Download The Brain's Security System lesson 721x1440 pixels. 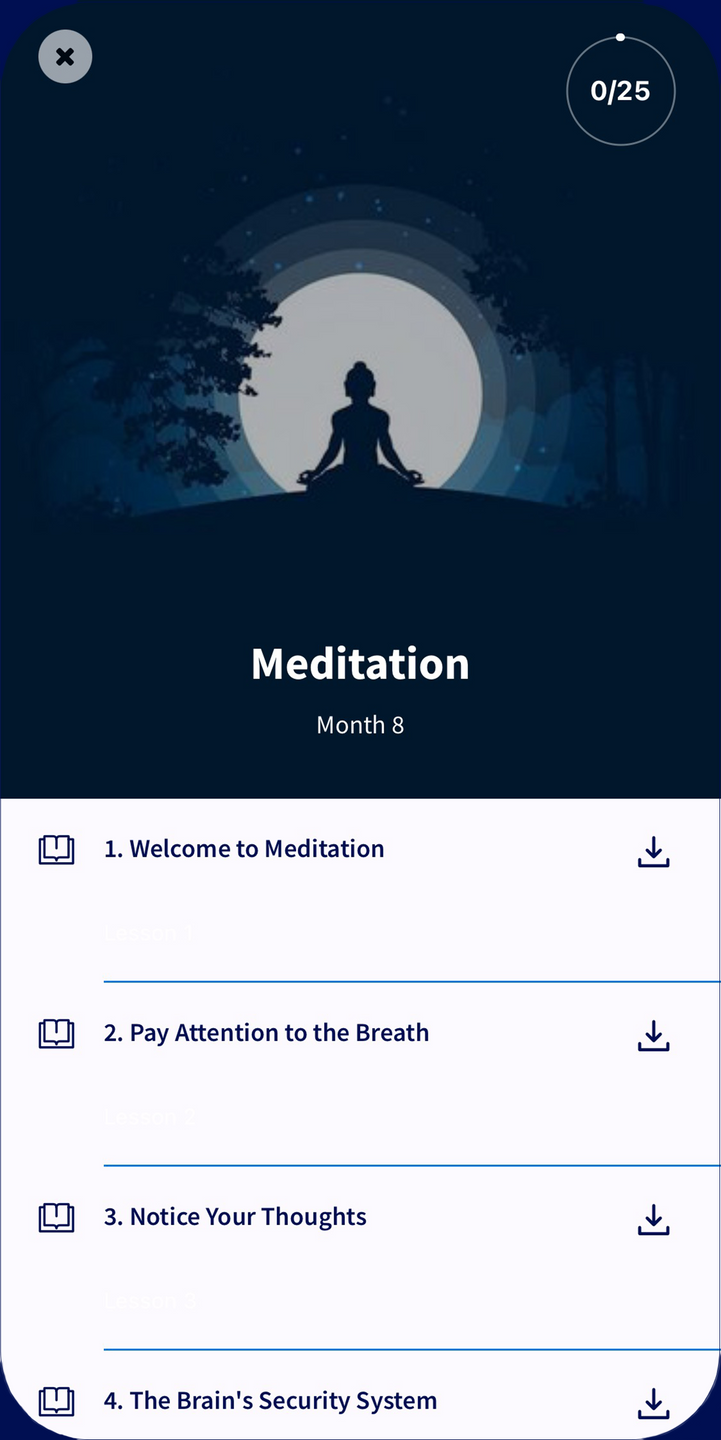(653, 1403)
